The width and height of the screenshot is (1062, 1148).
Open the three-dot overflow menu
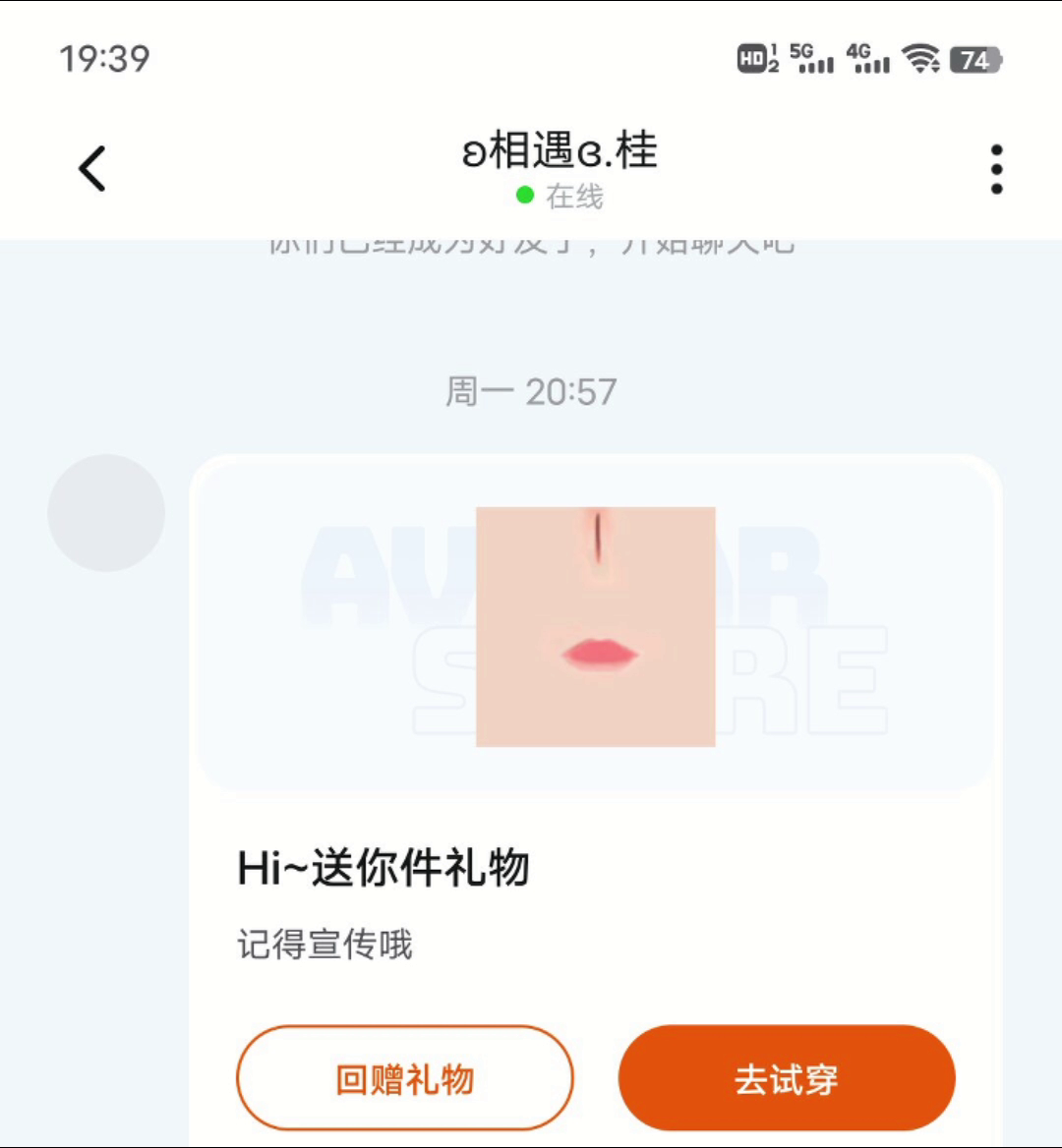click(x=996, y=169)
